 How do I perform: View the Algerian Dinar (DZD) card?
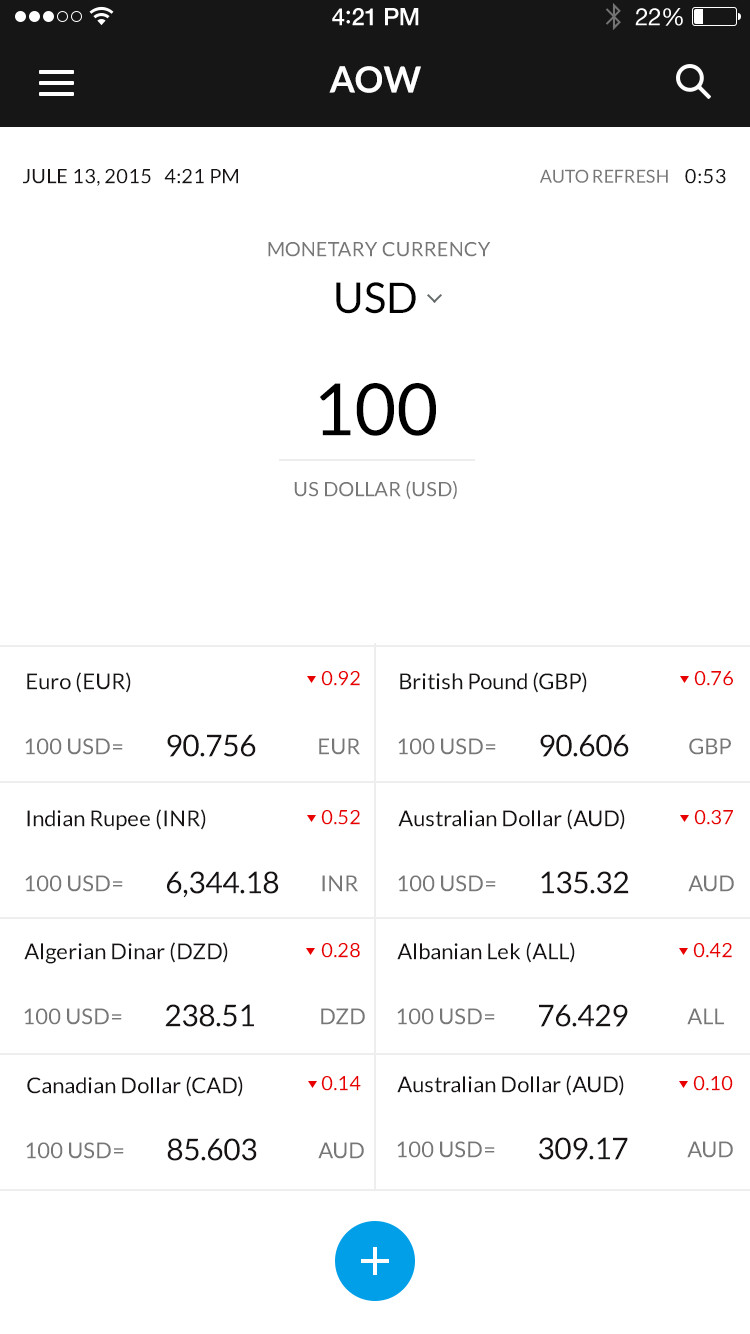187,986
